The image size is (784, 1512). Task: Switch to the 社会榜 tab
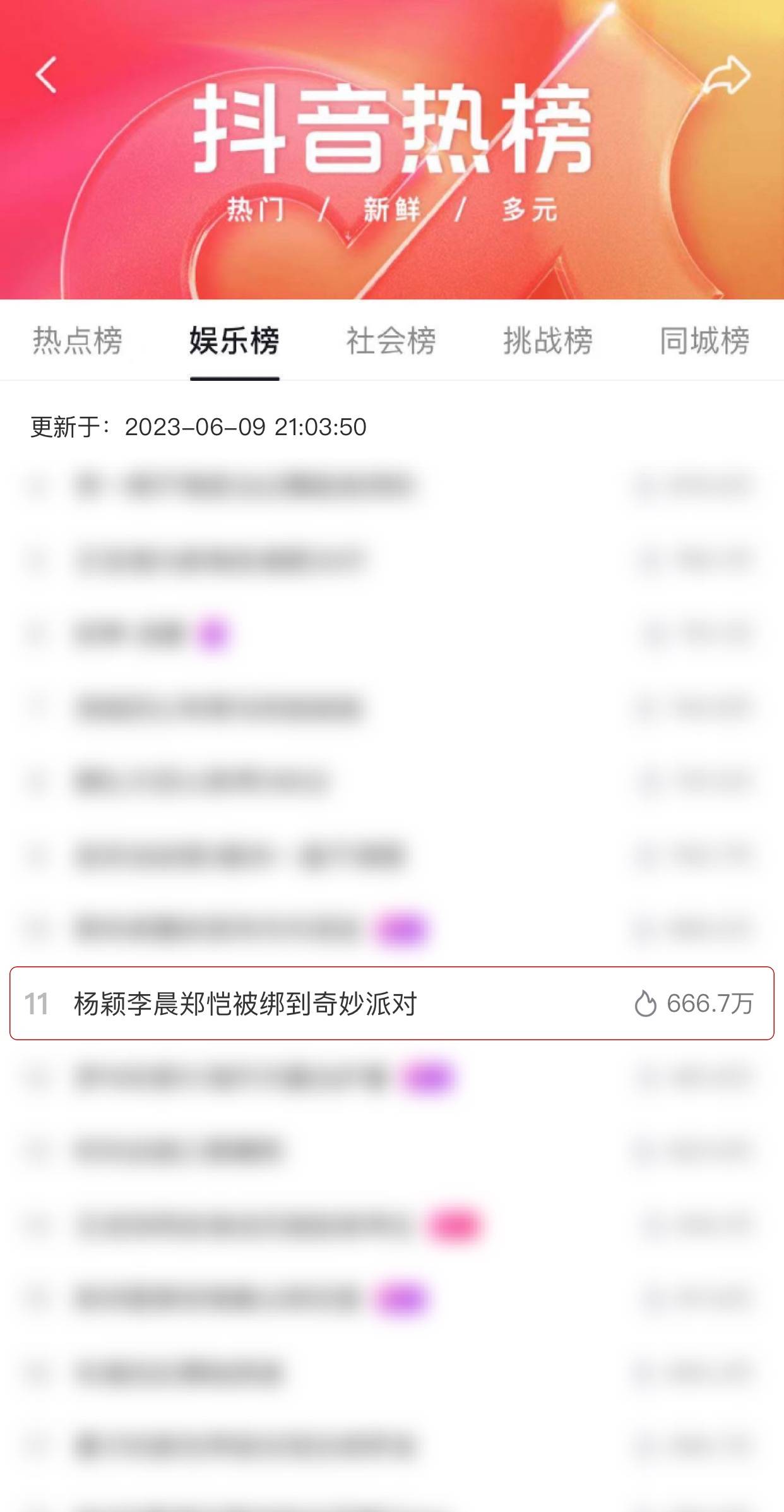tap(391, 341)
